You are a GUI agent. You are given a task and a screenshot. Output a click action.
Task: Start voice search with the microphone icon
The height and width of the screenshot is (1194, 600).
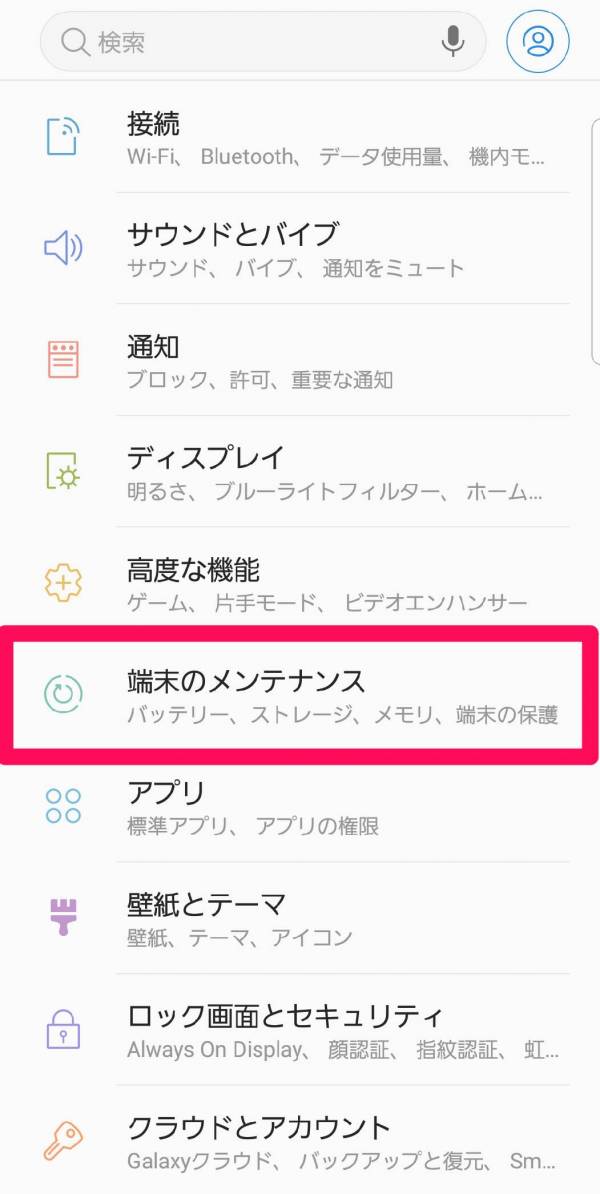(x=453, y=42)
